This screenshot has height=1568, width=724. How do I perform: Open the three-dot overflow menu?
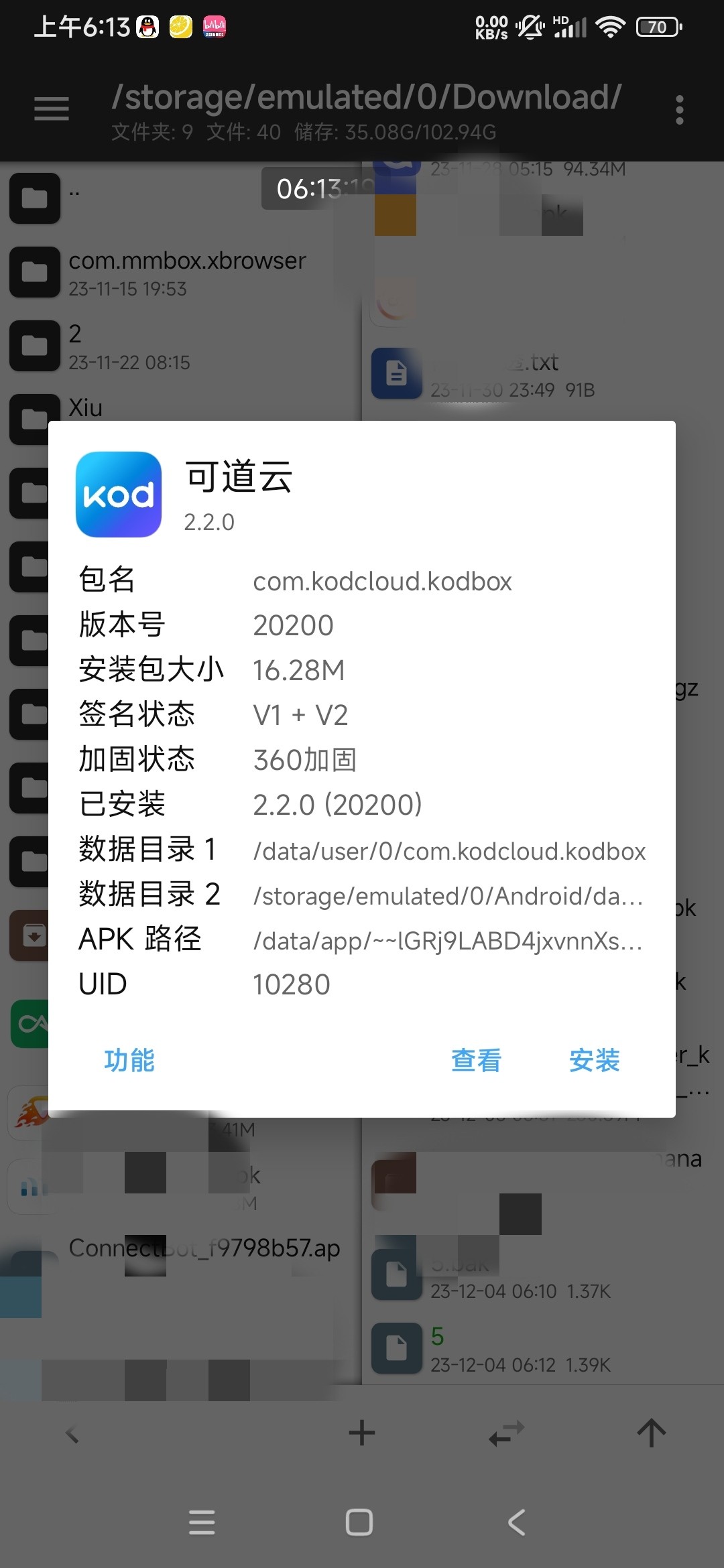pos(679,110)
